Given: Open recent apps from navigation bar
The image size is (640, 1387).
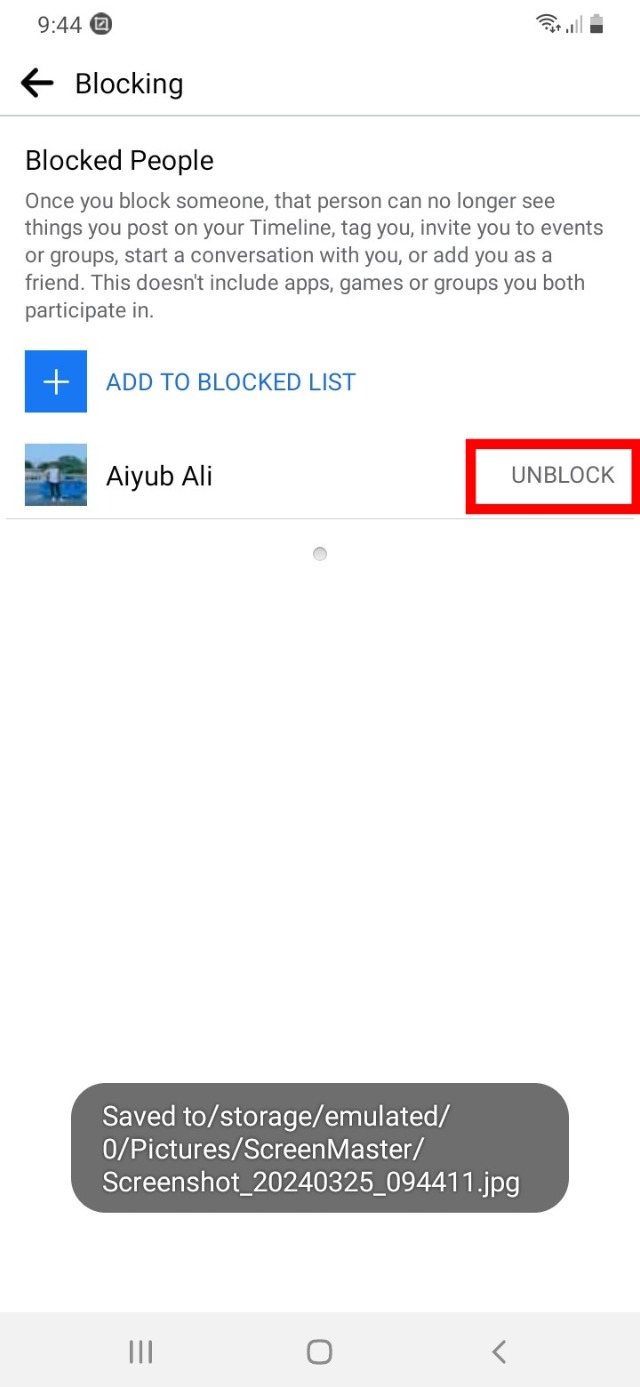Looking at the screenshot, I should pyautogui.click(x=140, y=1352).
